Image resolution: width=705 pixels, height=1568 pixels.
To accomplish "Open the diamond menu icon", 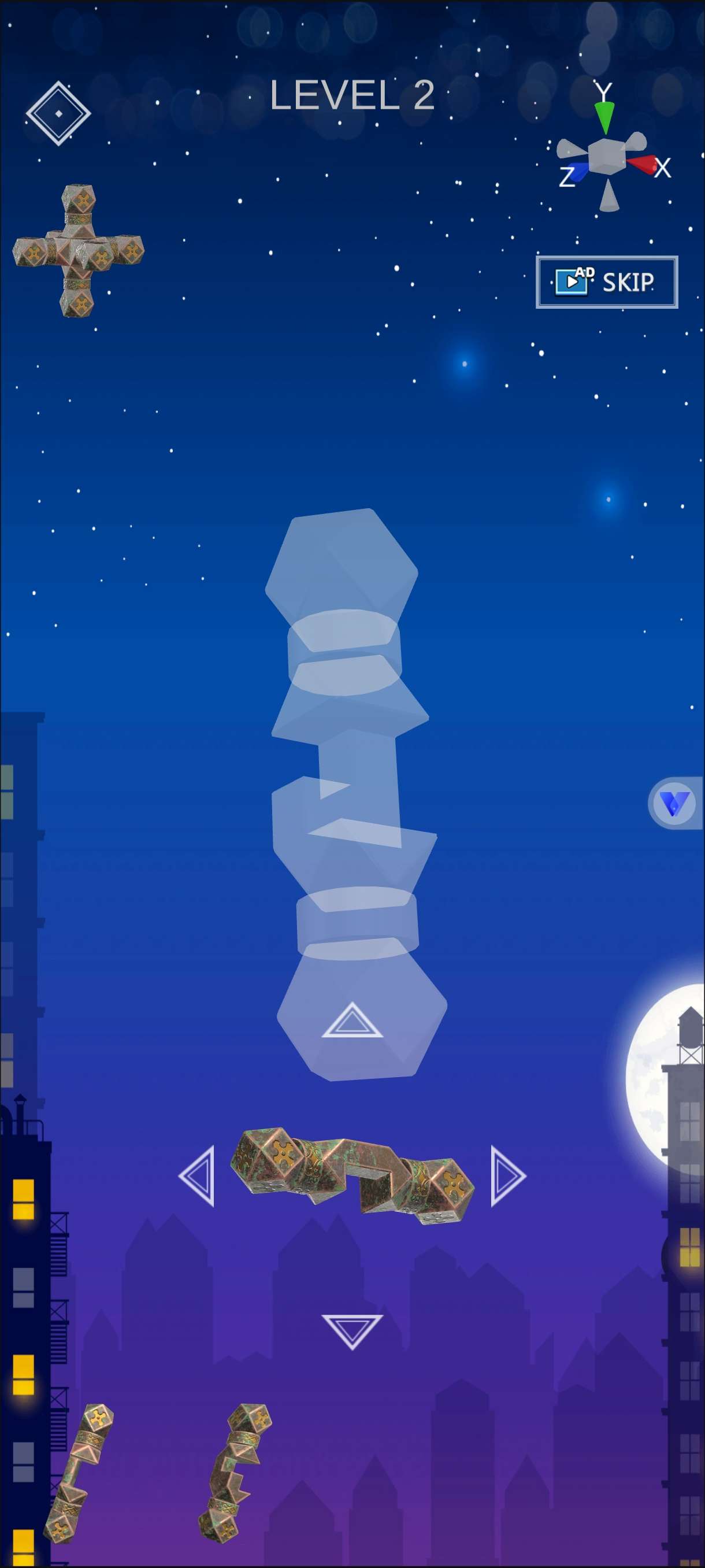I will click(58, 113).
